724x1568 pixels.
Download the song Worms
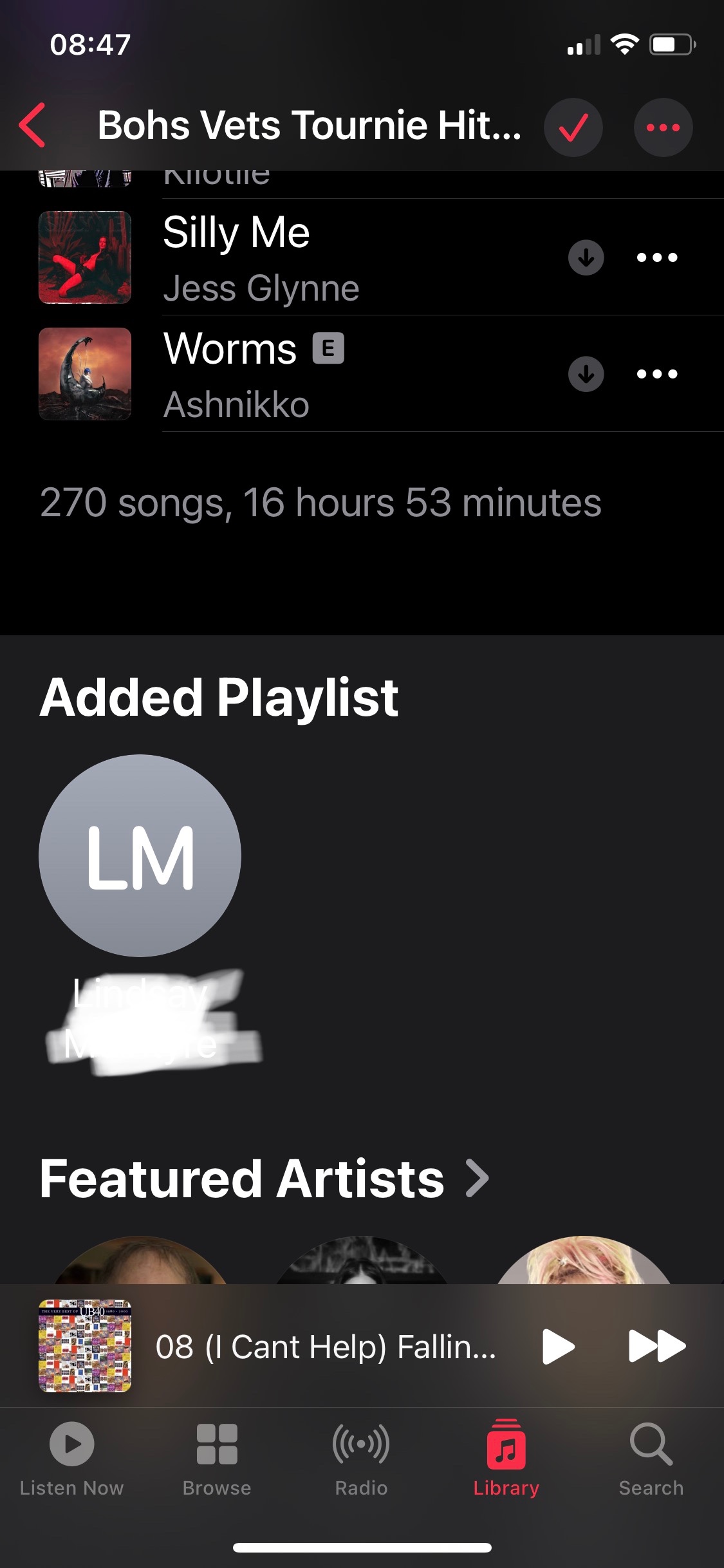pos(586,374)
